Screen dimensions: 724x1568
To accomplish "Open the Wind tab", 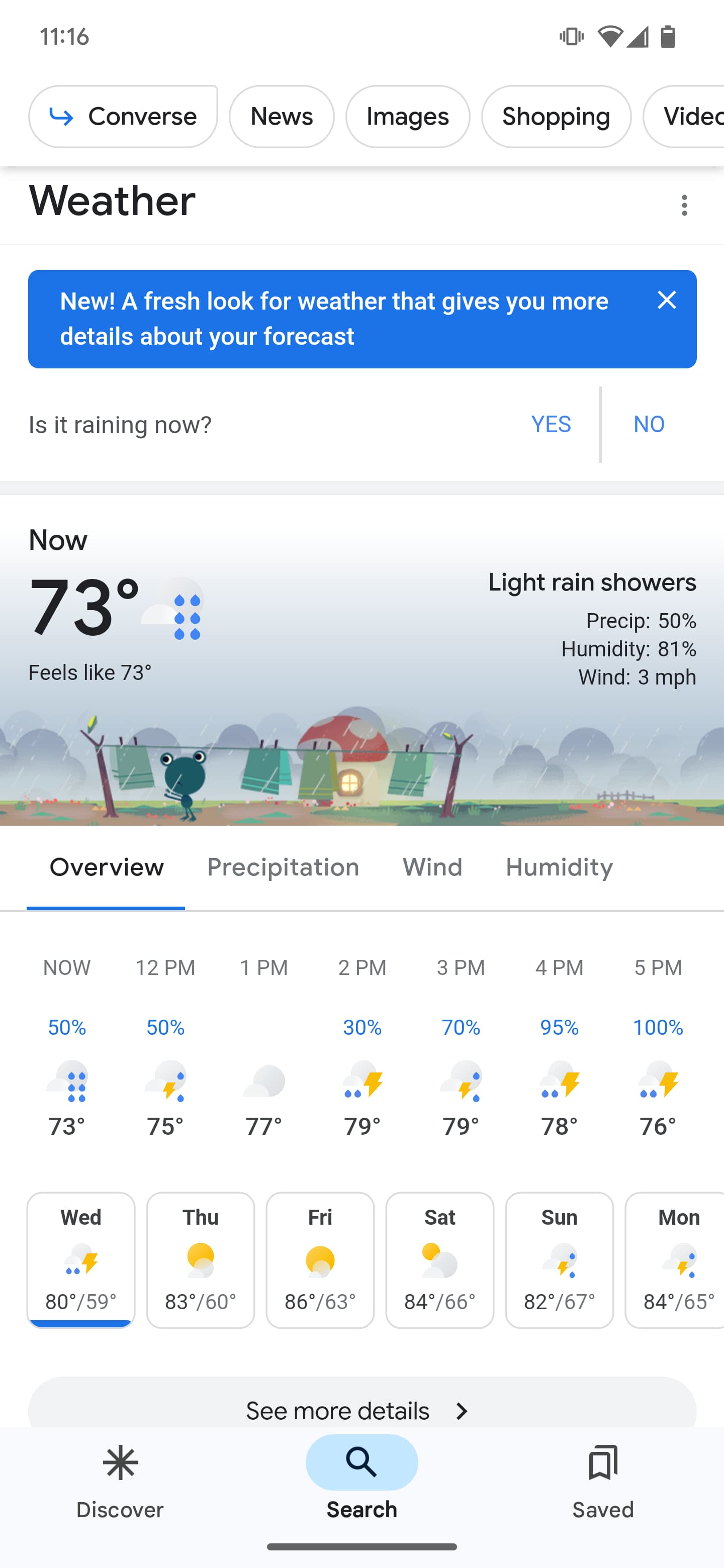I will coord(432,867).
